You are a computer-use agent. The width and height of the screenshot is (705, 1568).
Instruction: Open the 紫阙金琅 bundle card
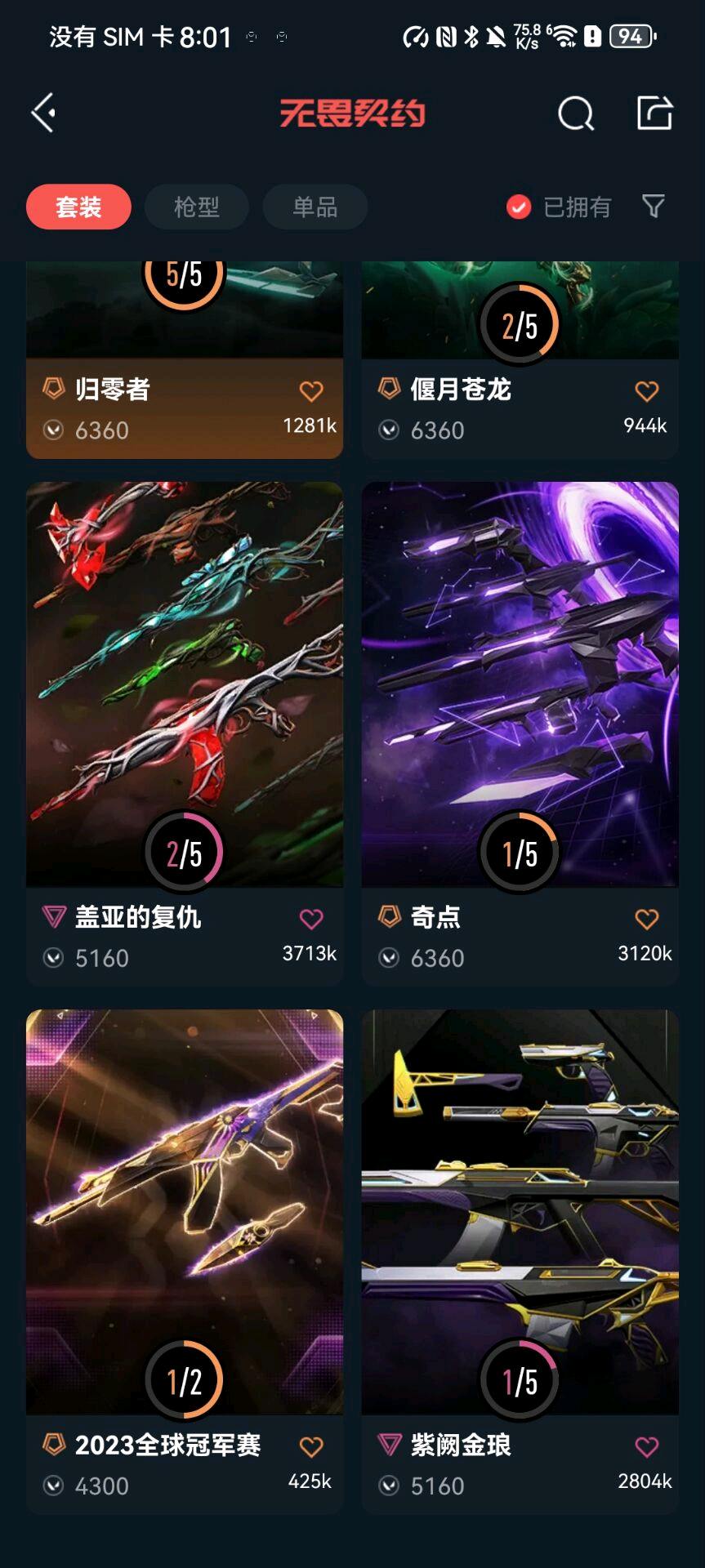pos(520,1262)
